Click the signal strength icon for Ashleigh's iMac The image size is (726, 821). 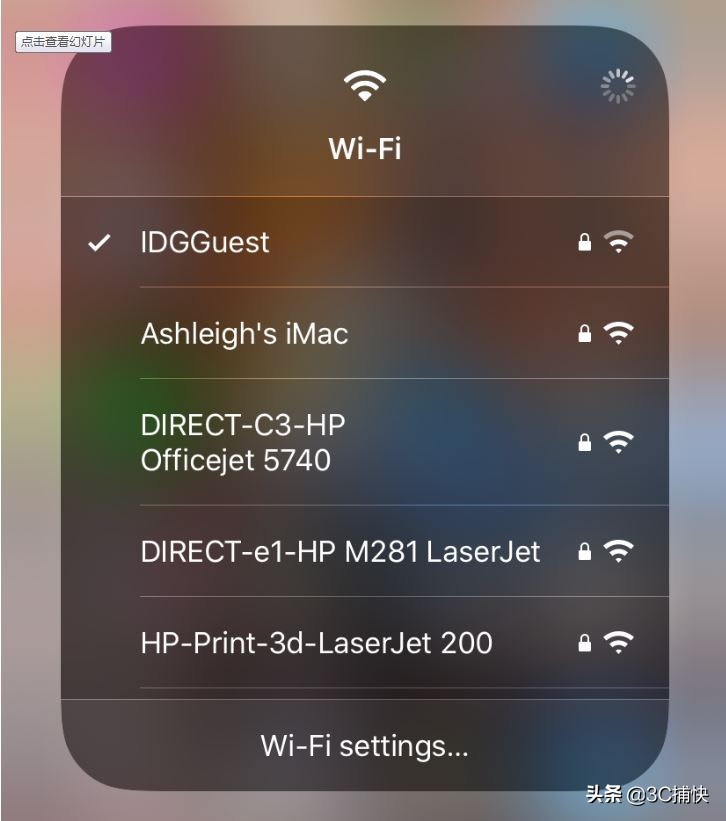(x=617, y=333)
